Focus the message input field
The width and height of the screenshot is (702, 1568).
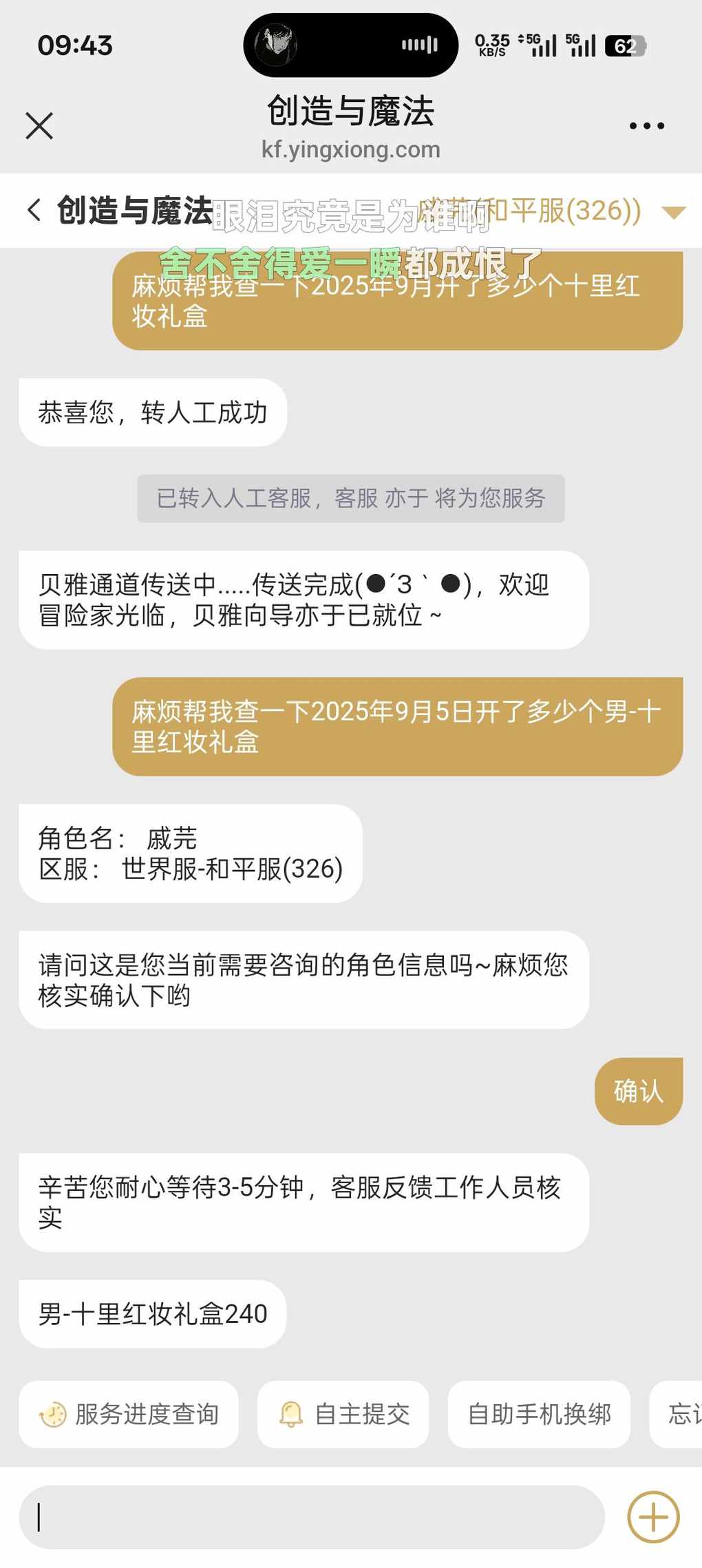click(x=311, y=1517)
